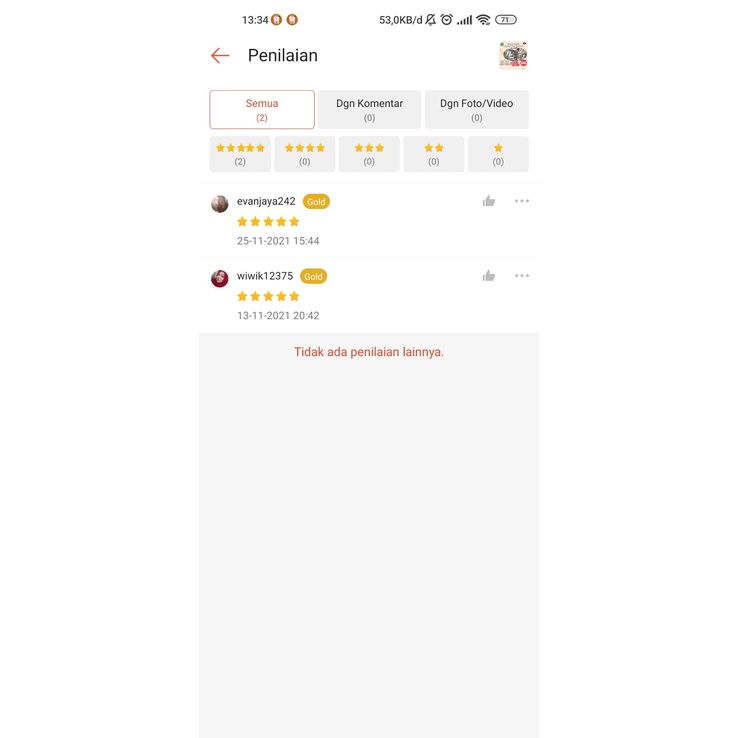Open more options on wiwik12375's review
738x738 pixels.
click(x=522, y=276)
